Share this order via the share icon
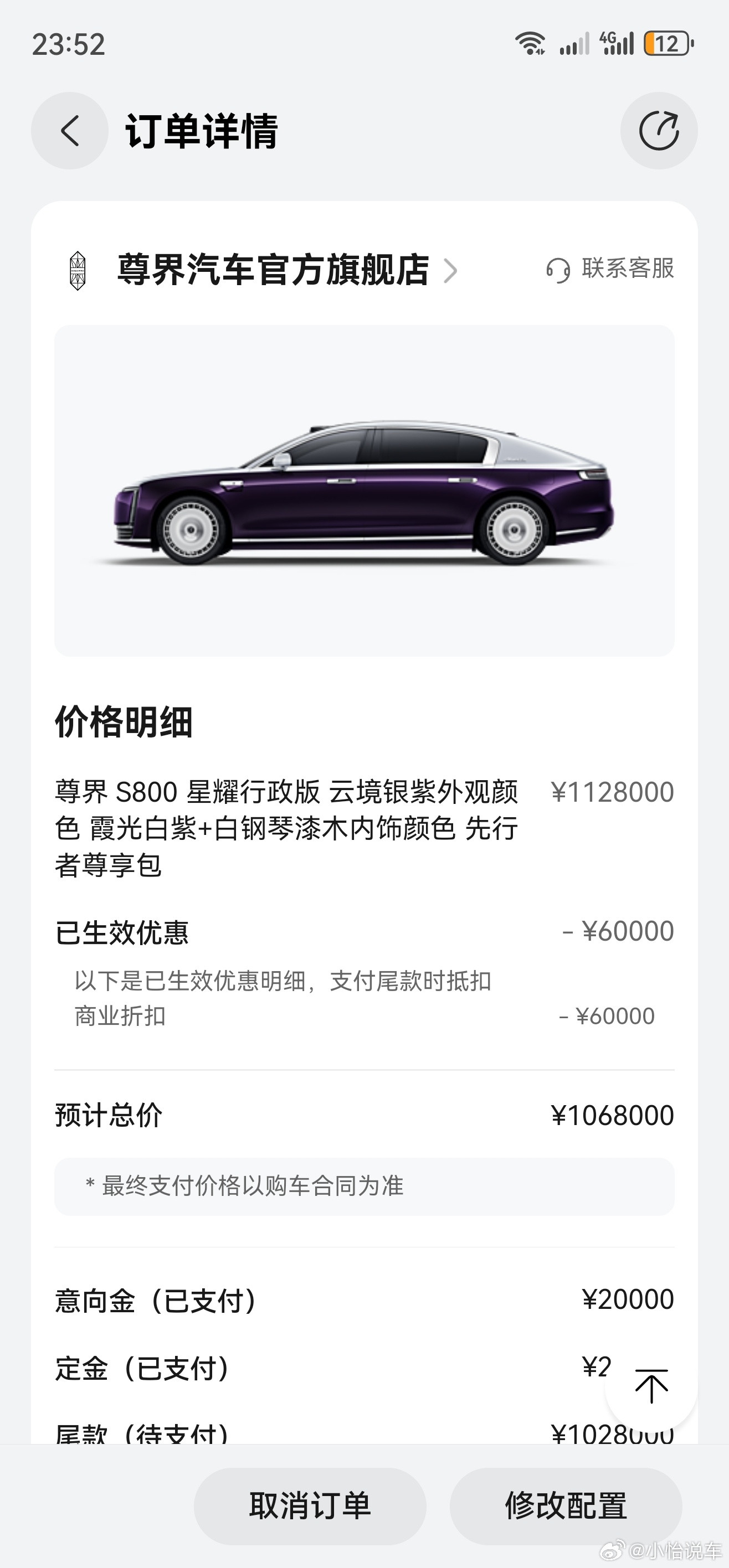This screenshot has height=1568, width=729. coord(658,131)
